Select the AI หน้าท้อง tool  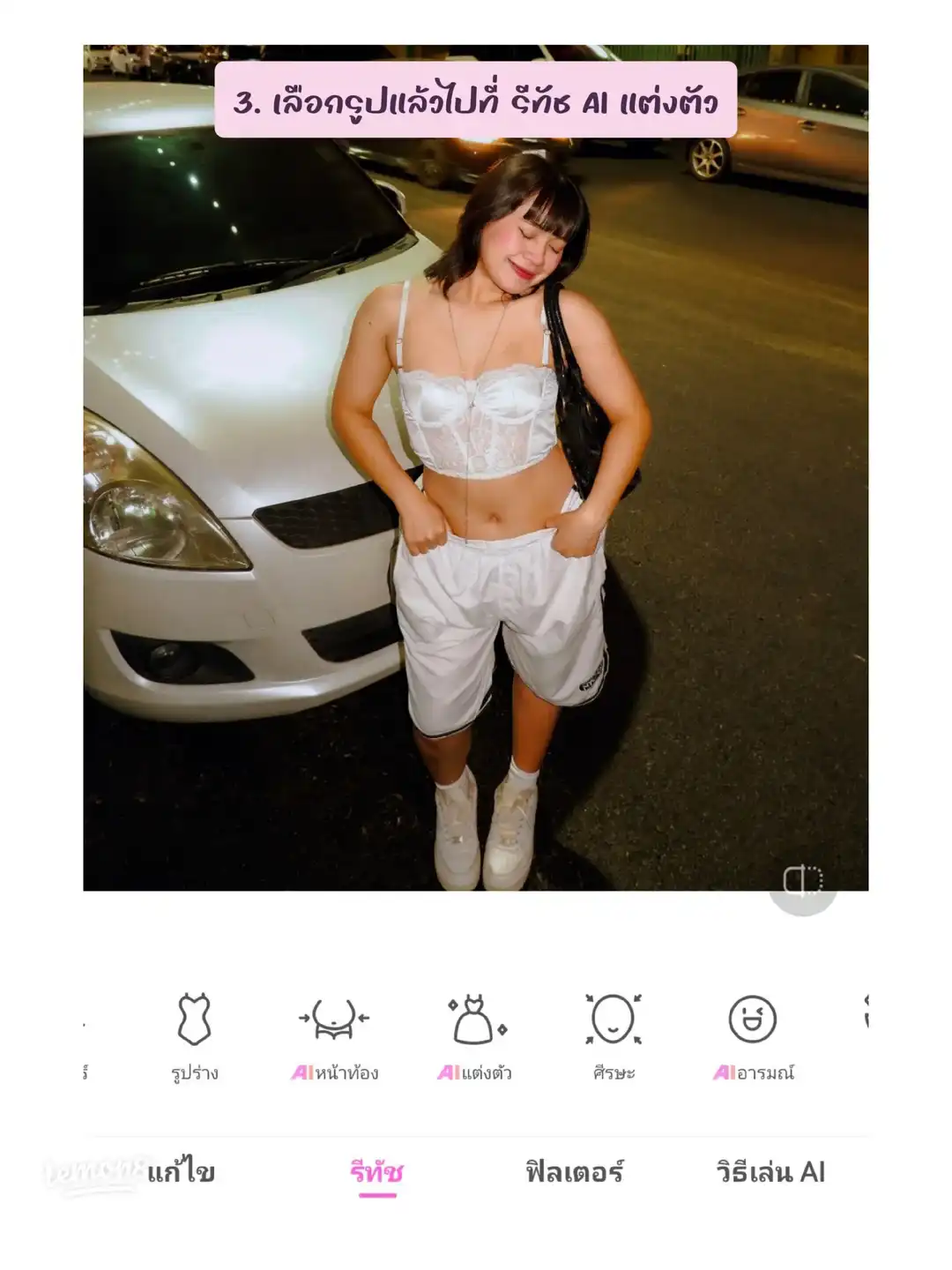[335, 1035]
